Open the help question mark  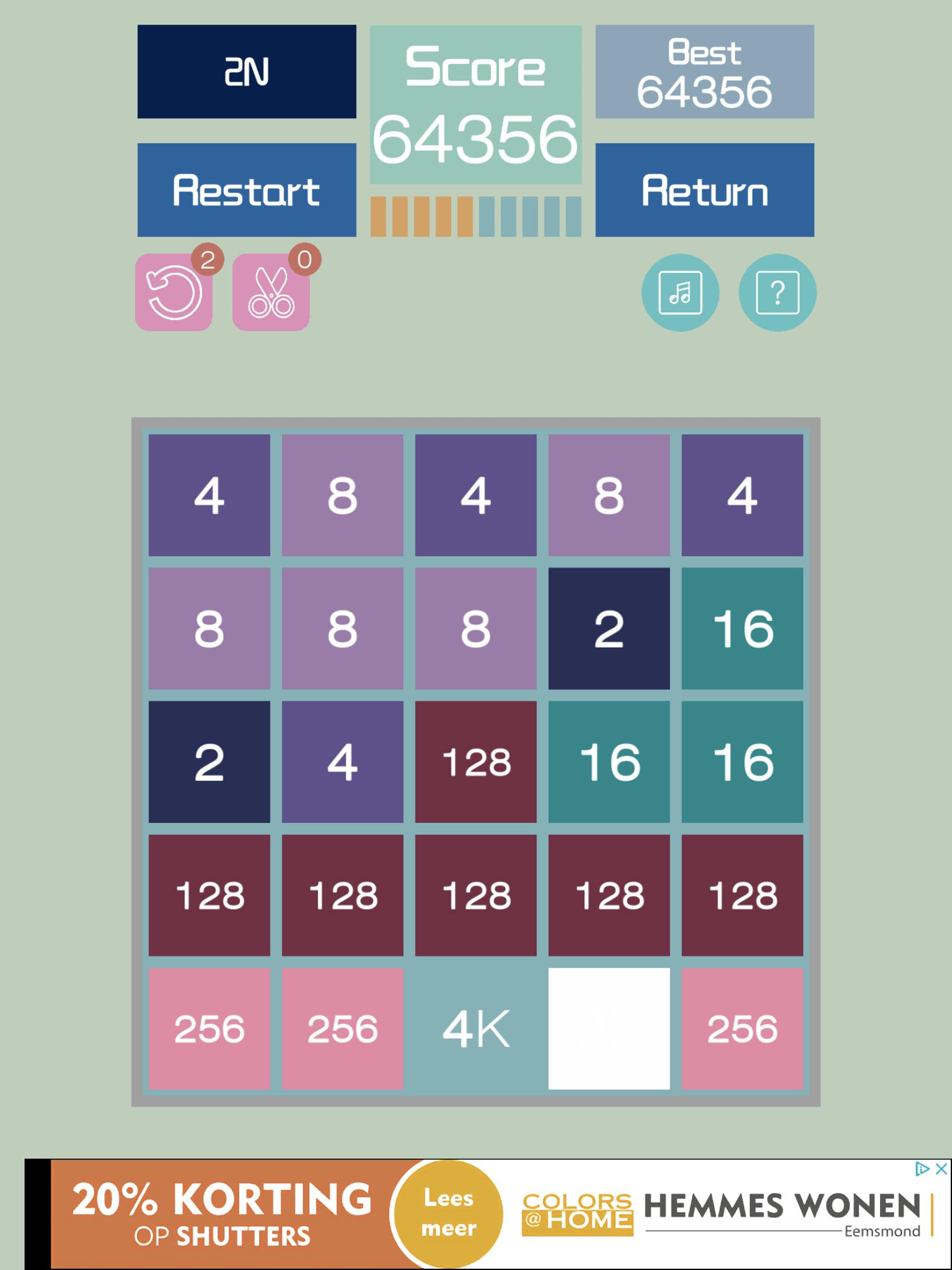[777, 293]
